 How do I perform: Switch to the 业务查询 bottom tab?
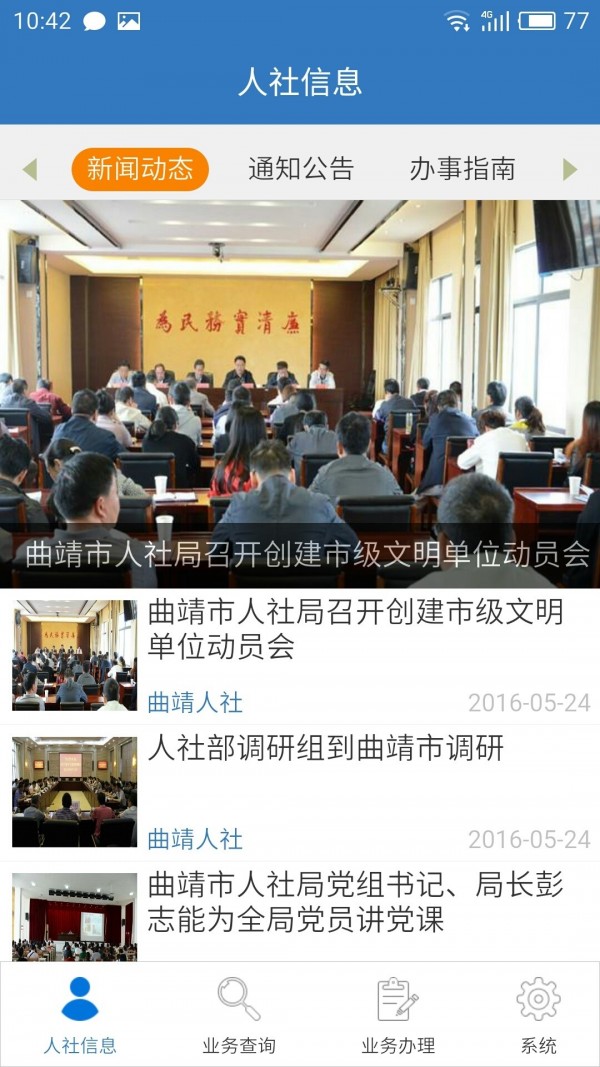tap(239, 1015)
